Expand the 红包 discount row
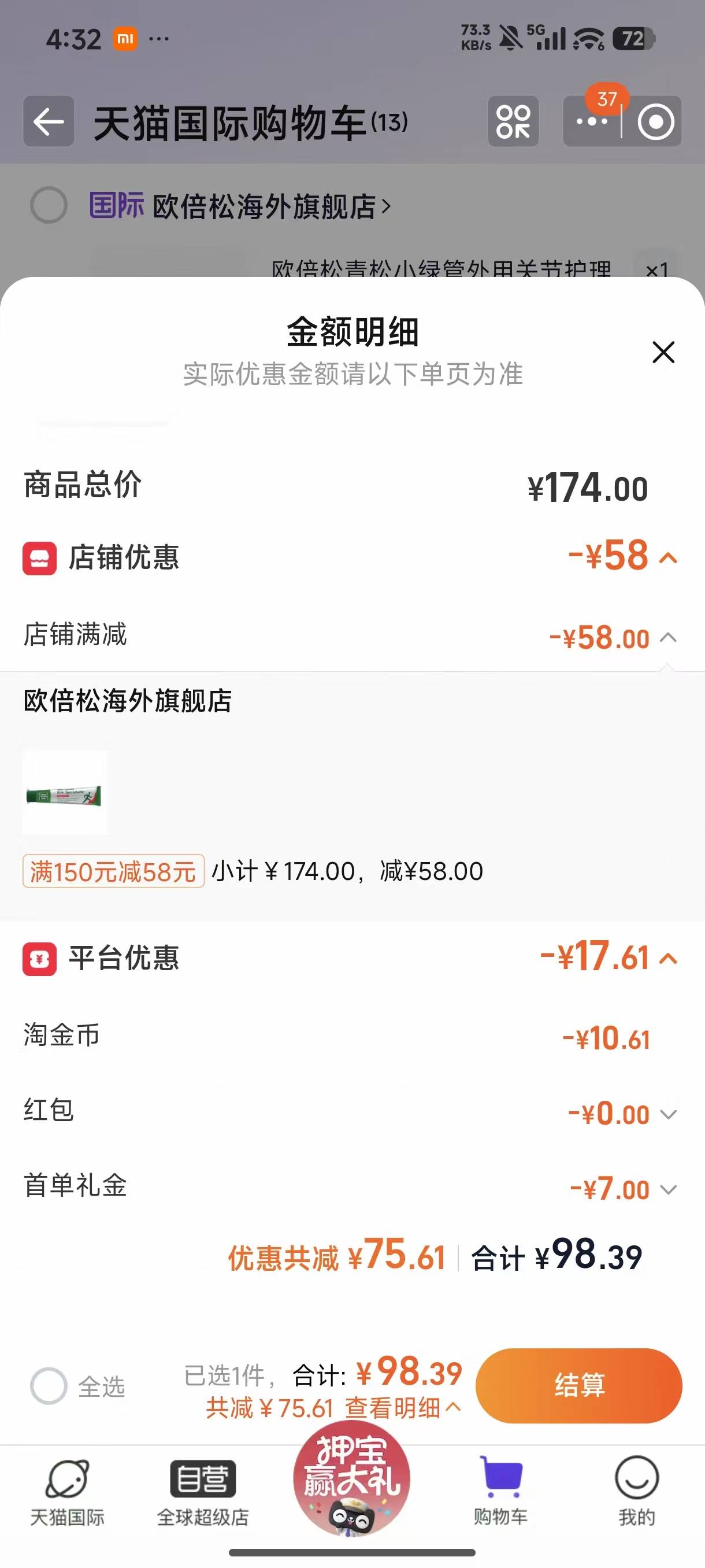 pos(669,1115)
